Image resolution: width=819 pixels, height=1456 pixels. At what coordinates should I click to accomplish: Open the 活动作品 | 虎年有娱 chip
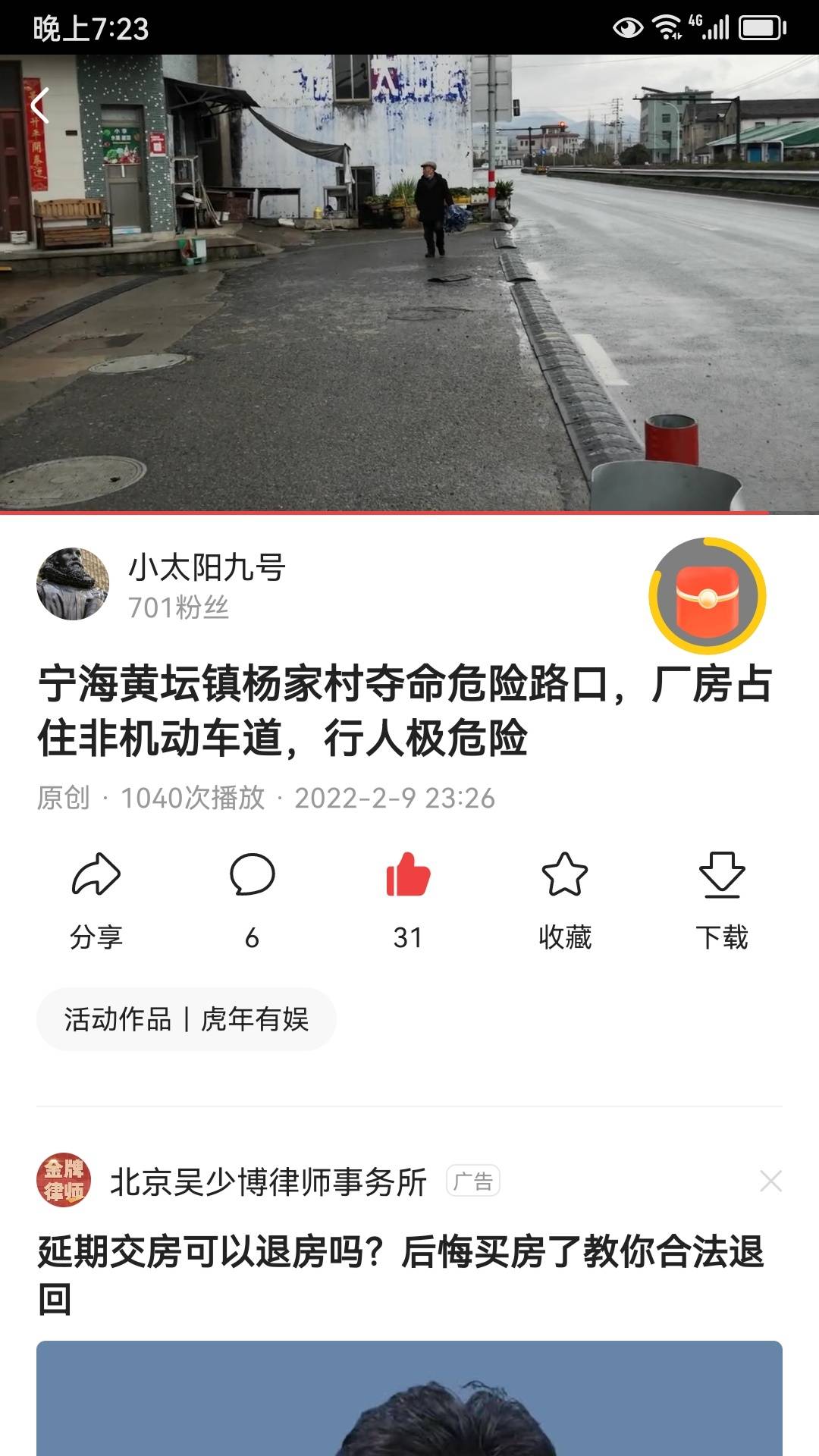(x=187, y=1019)
